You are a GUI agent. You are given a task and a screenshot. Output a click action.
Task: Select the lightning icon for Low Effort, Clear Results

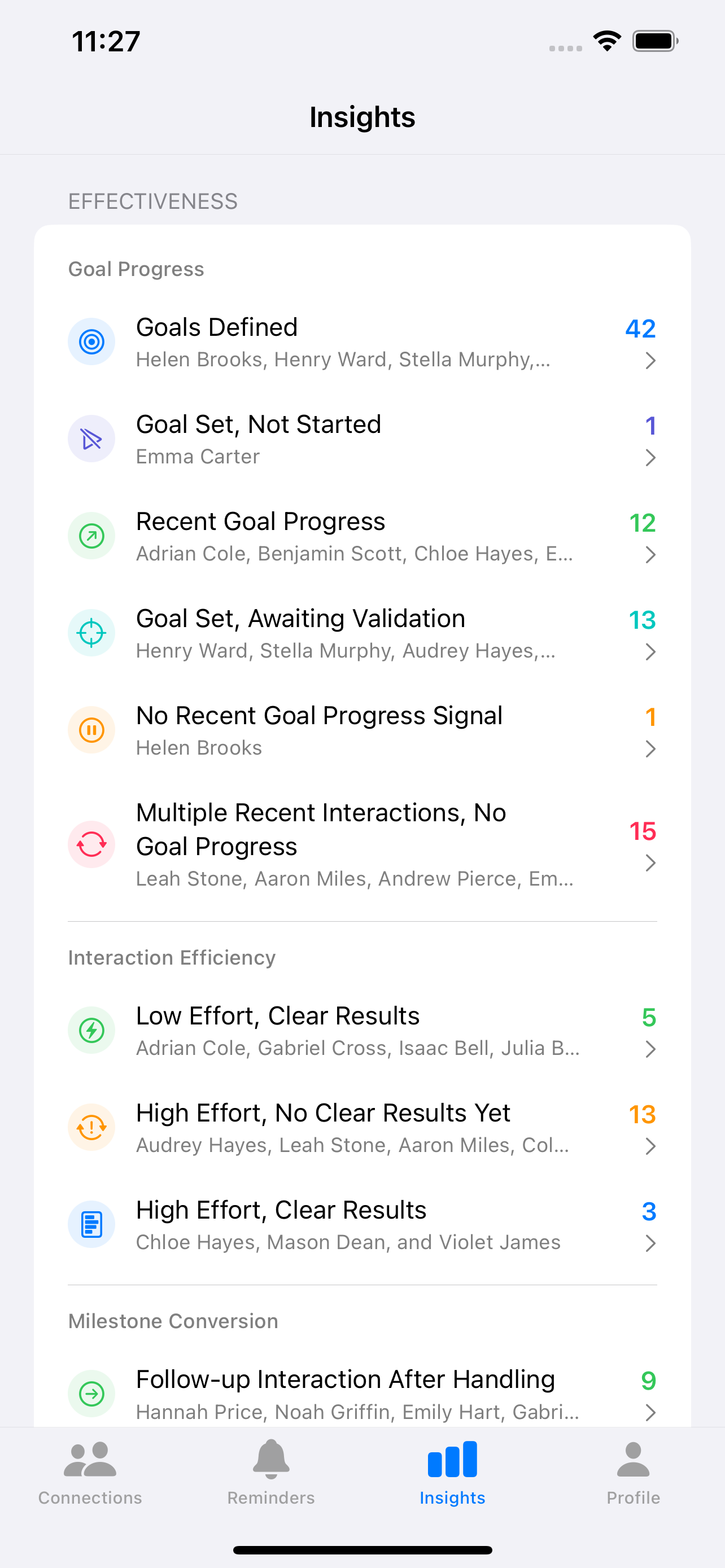coord(92,1030)
